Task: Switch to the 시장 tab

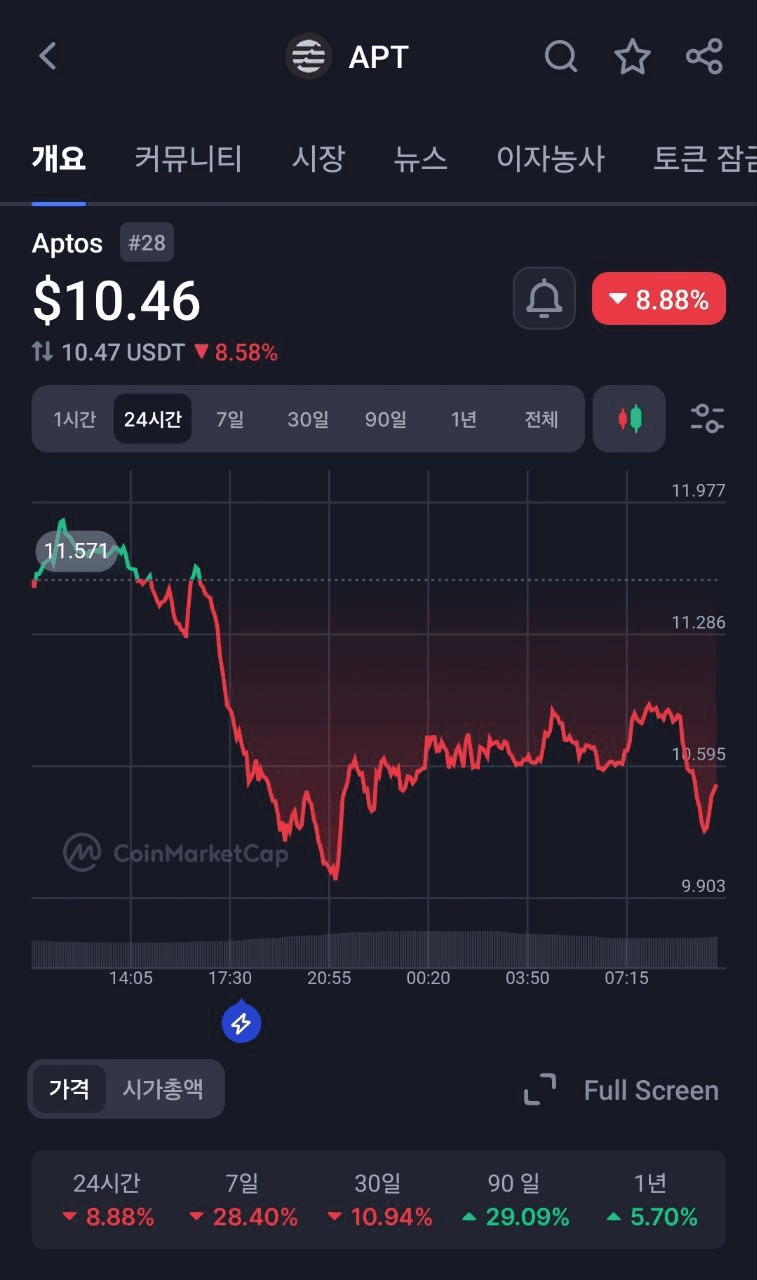Action: click(x=318, y=158)
